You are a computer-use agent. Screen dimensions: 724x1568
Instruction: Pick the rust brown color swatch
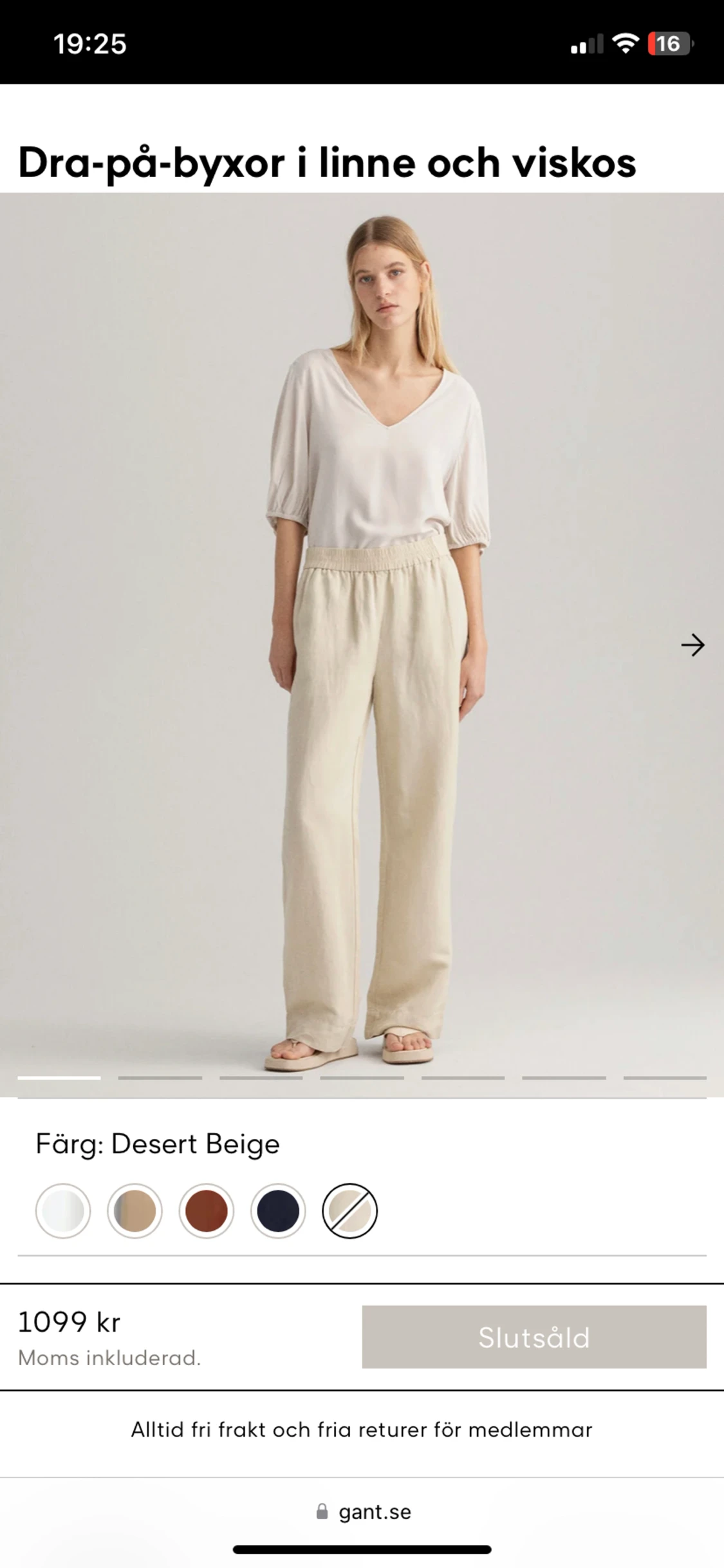206,1211
